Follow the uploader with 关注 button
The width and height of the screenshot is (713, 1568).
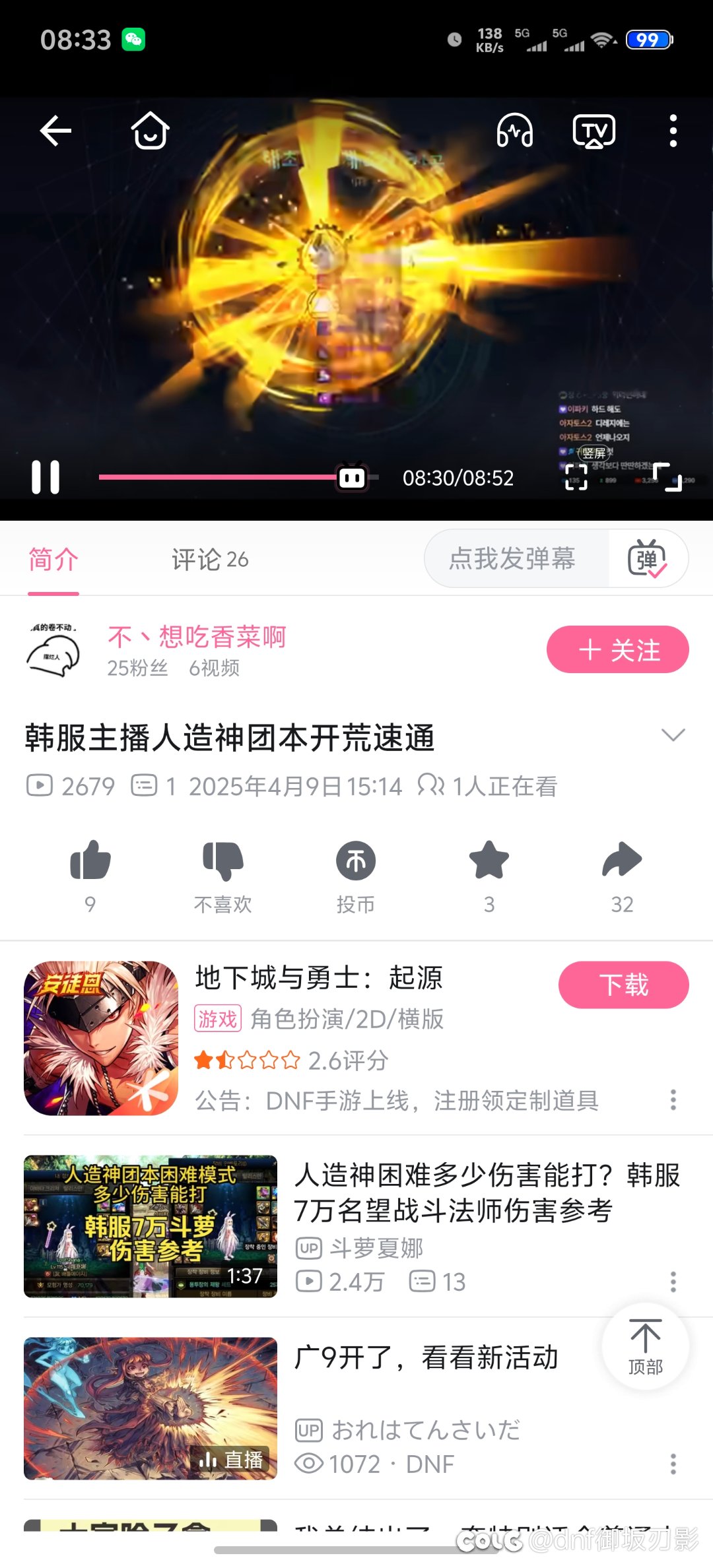[617, 650]
